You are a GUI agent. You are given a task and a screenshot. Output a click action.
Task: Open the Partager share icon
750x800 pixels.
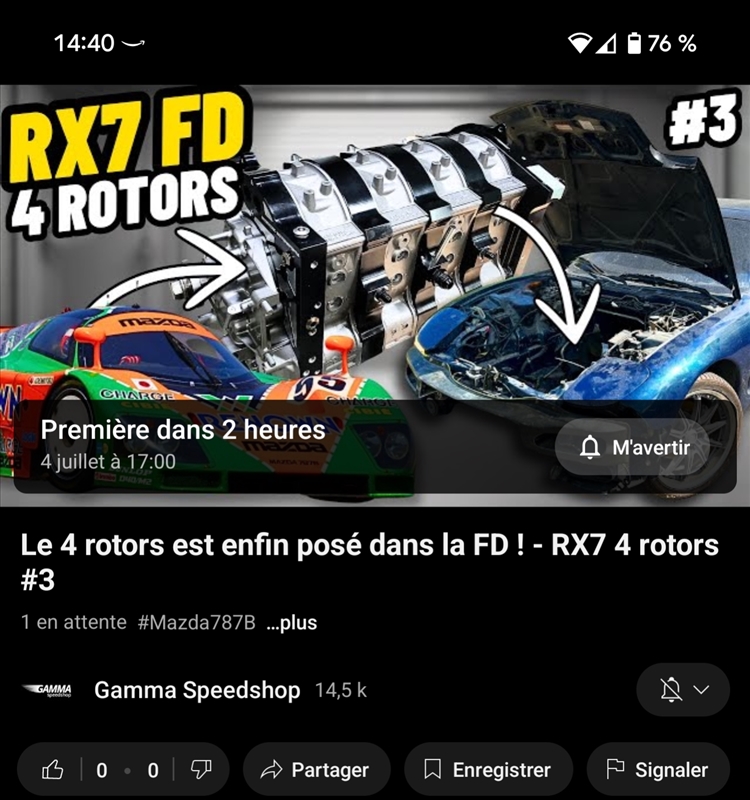point(270,770)
